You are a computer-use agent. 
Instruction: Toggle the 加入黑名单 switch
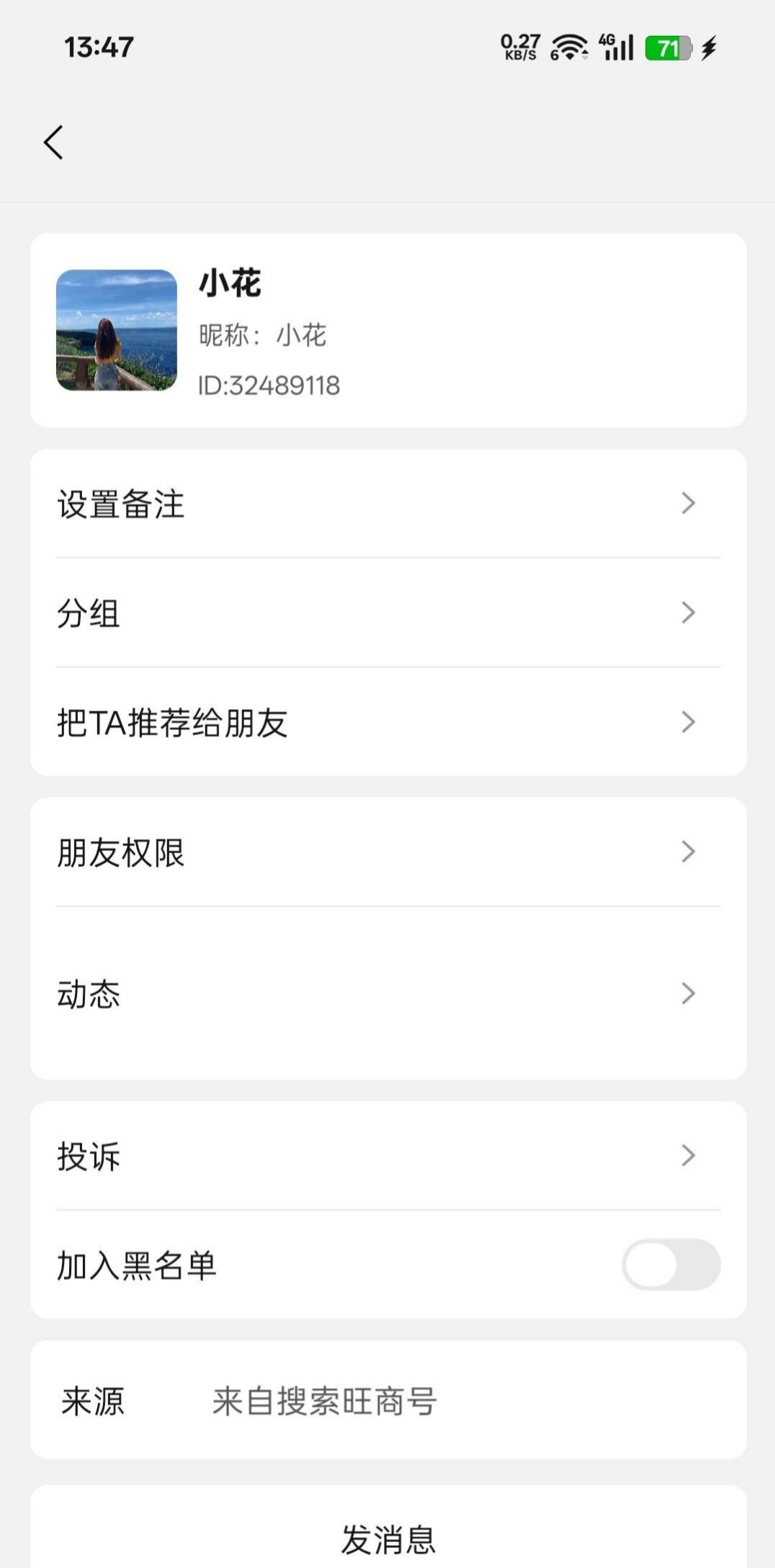[x=670, y=1265]
